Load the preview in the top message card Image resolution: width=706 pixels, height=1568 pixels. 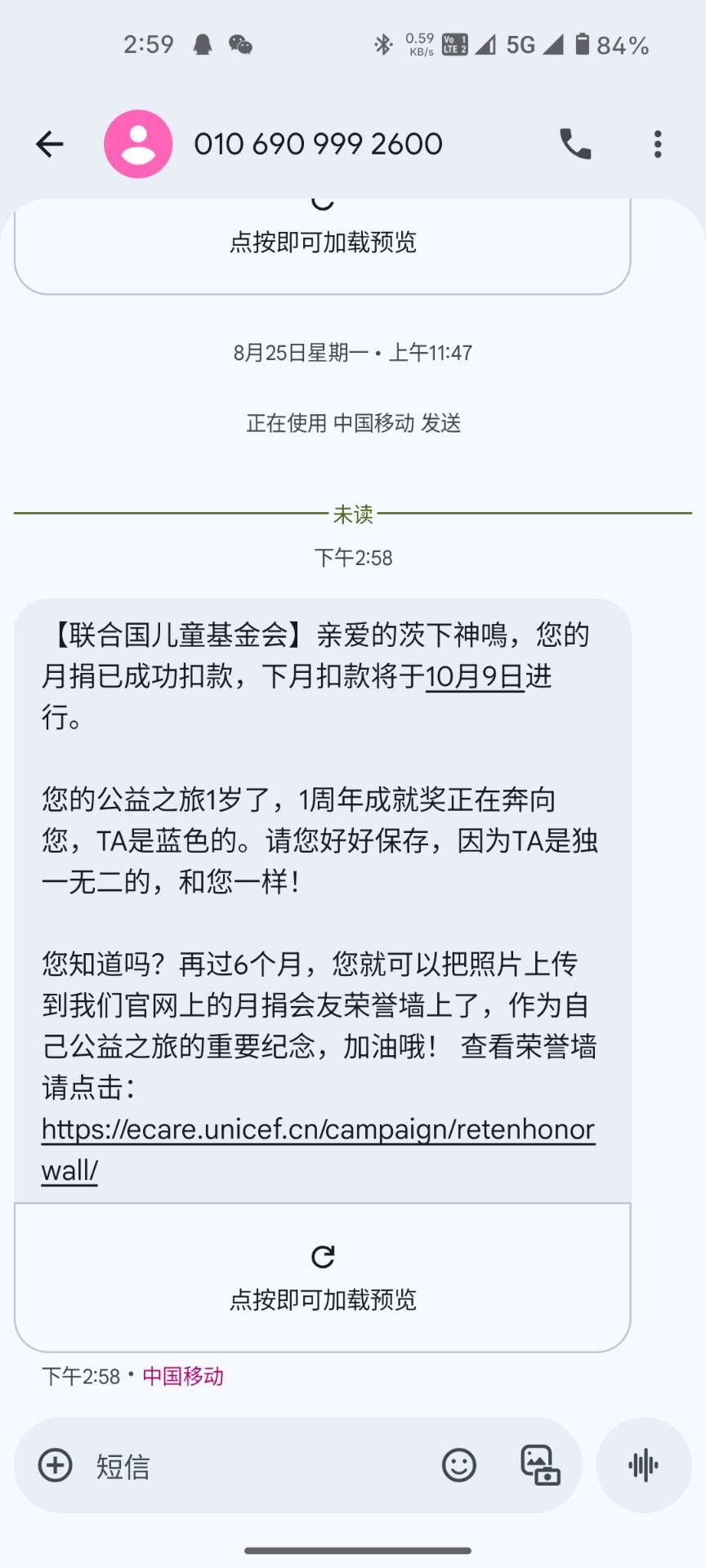(323, 243)
